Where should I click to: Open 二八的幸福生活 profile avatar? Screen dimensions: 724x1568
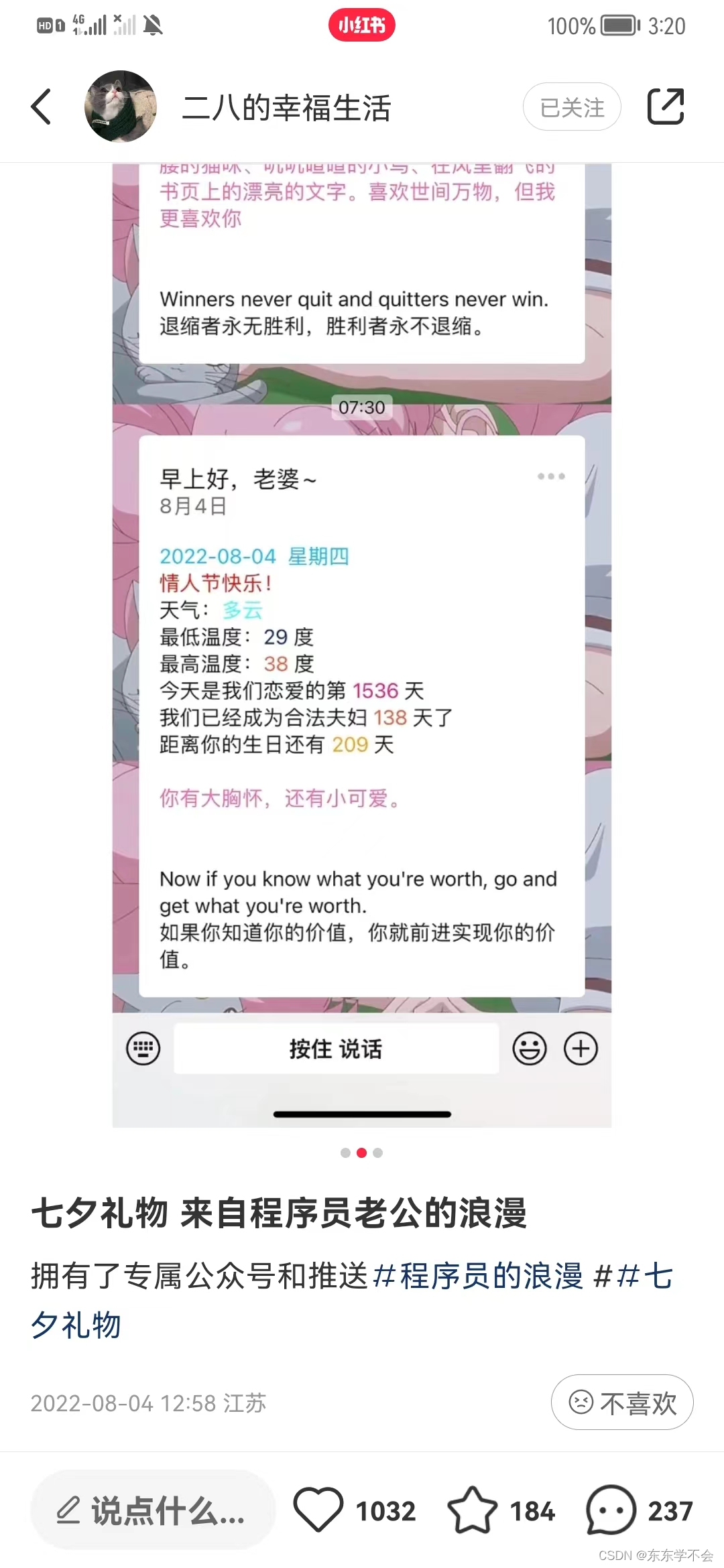121,107
